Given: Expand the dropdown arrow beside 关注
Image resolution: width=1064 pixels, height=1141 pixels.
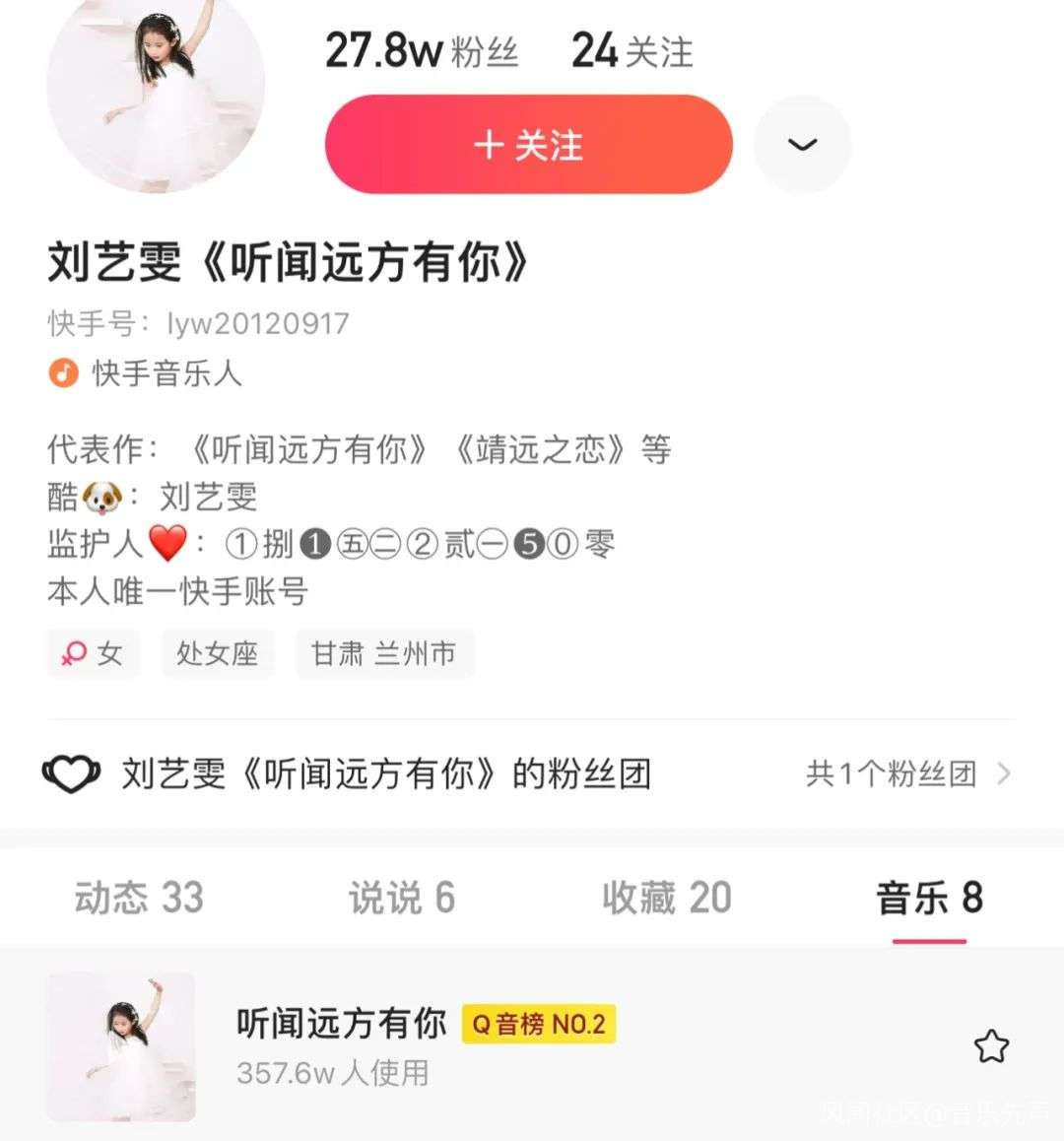Looking at the screenshot, I should click(x=802, y=145).
